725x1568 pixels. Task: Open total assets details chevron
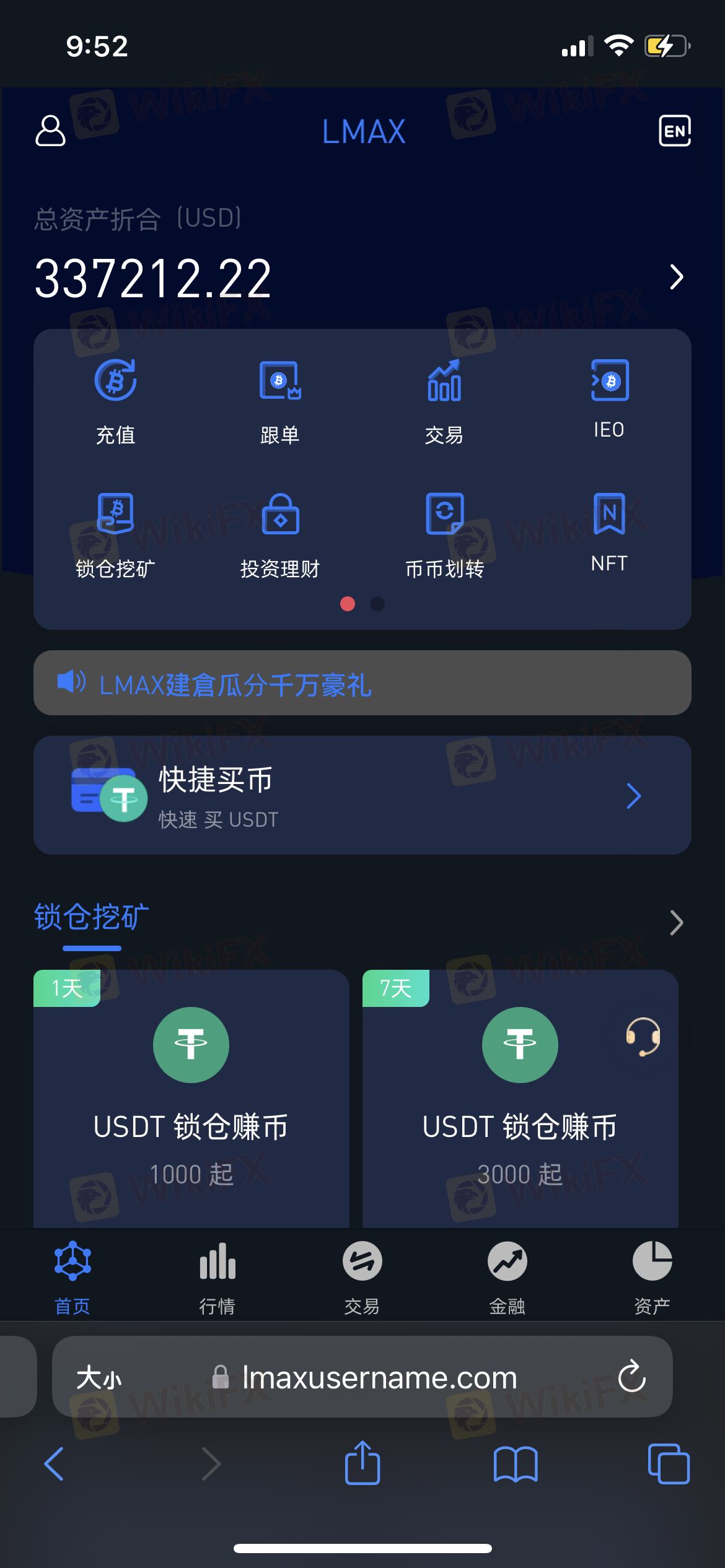click(677, 277)
